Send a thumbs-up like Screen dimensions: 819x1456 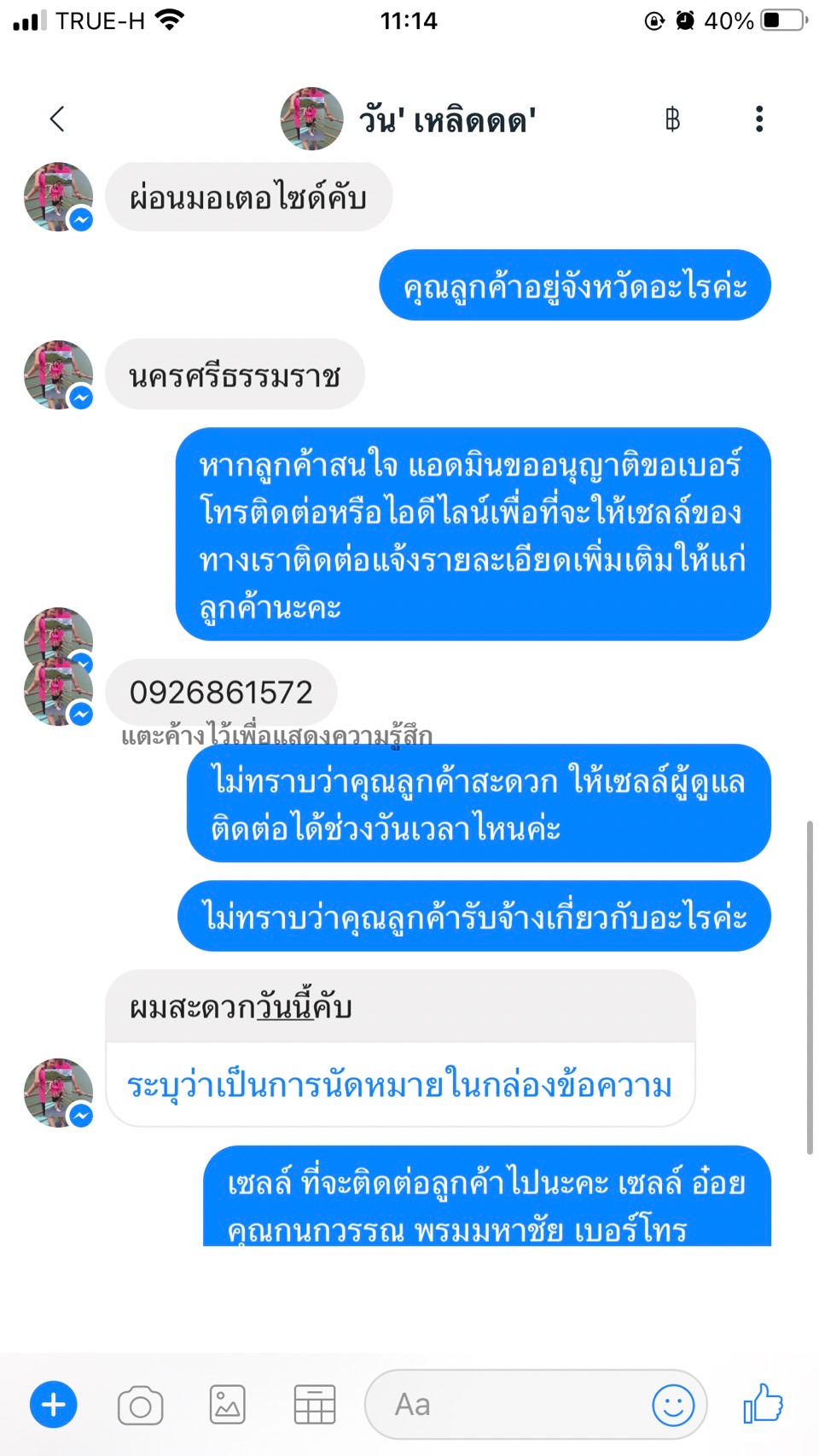coord(763,1403)
